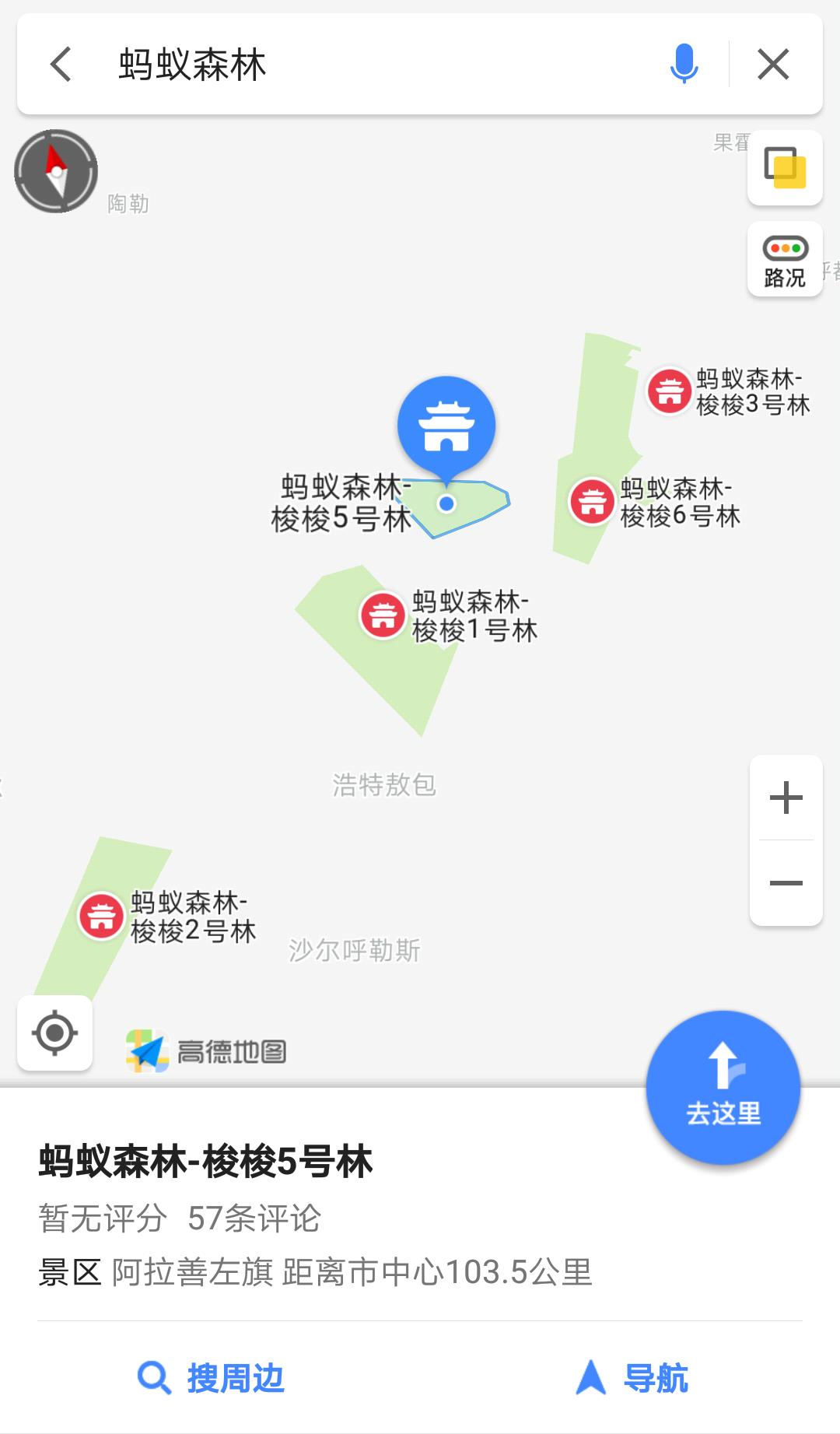Open details for 蚂蚁森林-梭梭5号林

pos(206,1162)
